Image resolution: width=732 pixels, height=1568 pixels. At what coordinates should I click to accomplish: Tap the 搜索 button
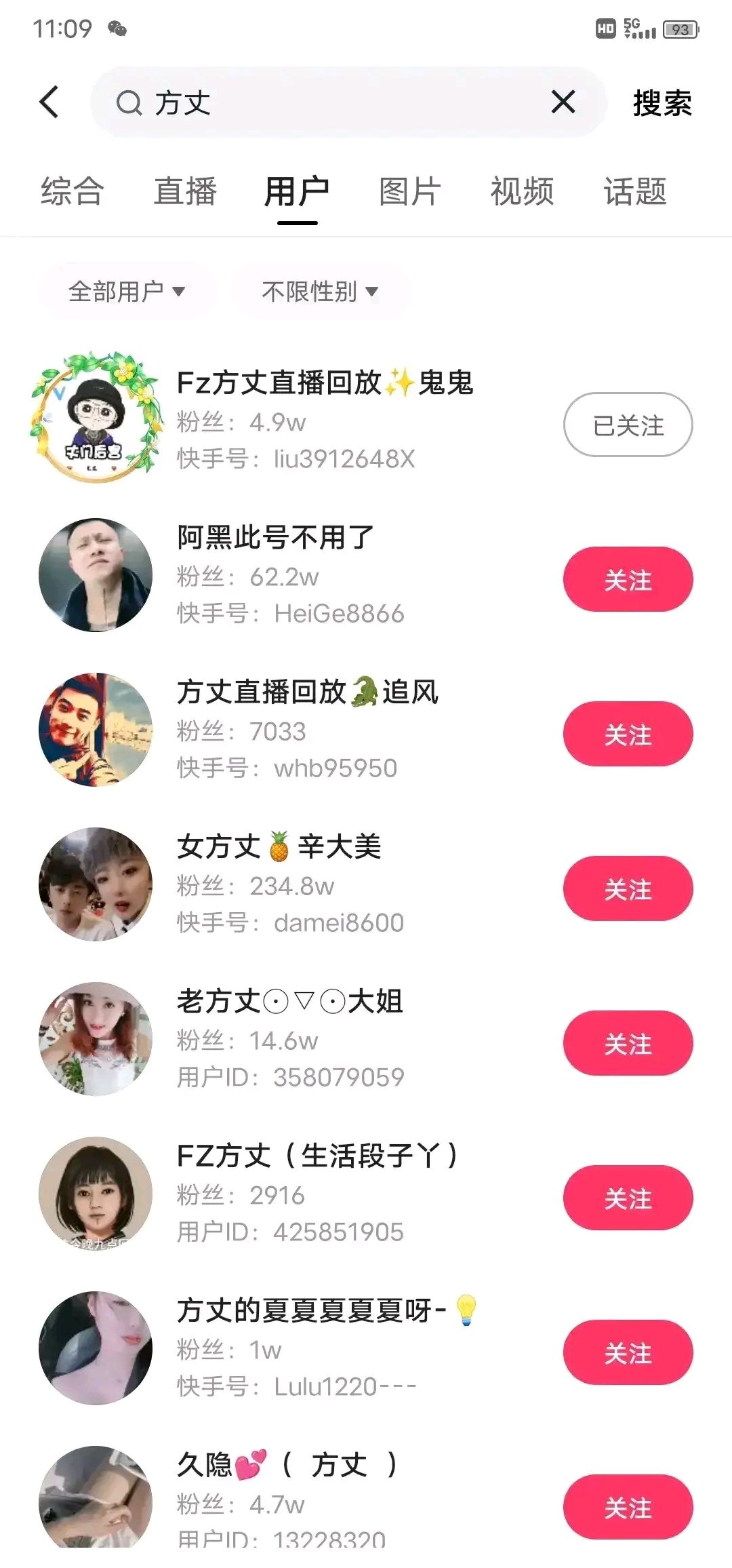[662, 103]
